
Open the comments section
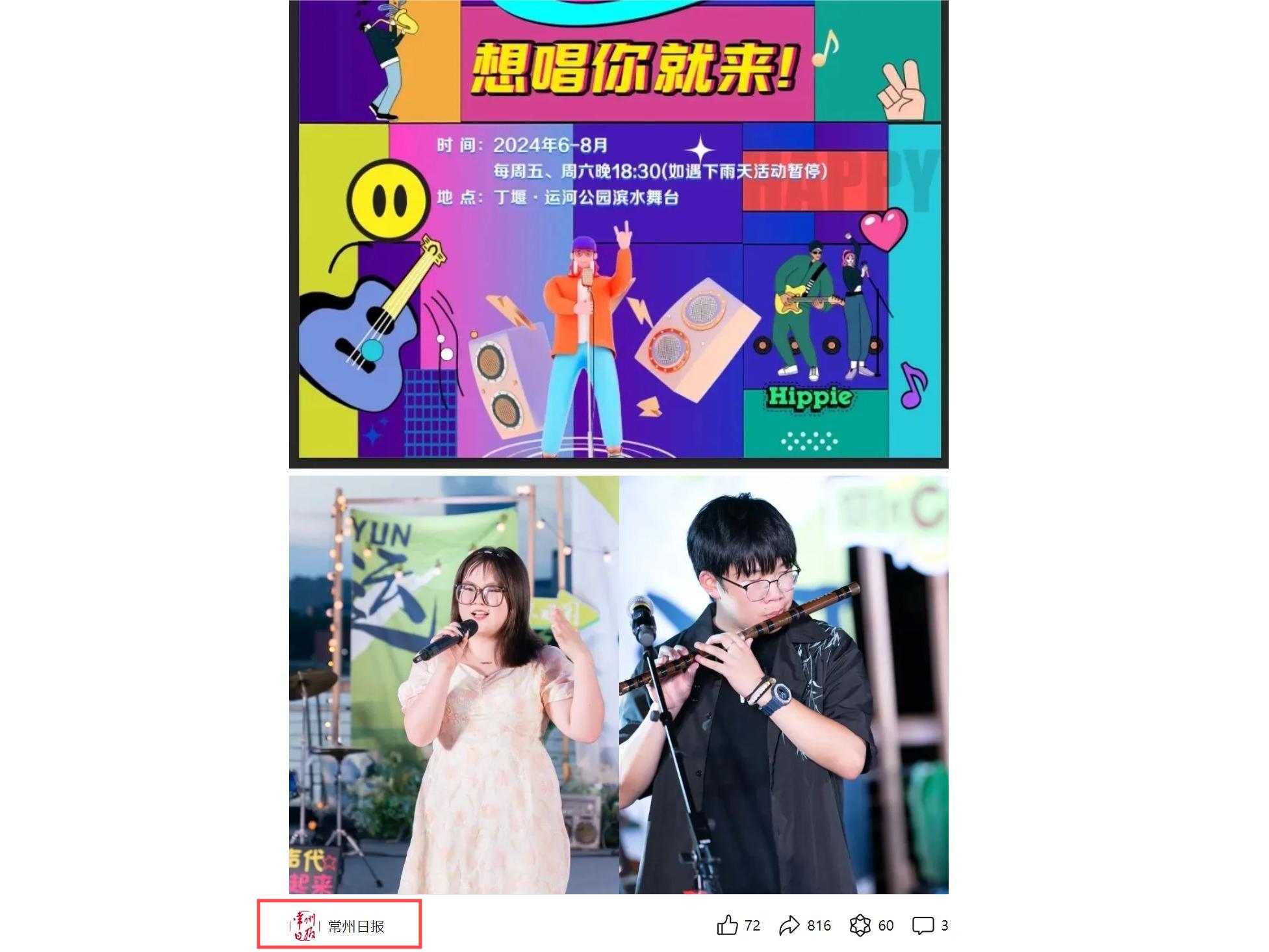[x=923, y=925]
